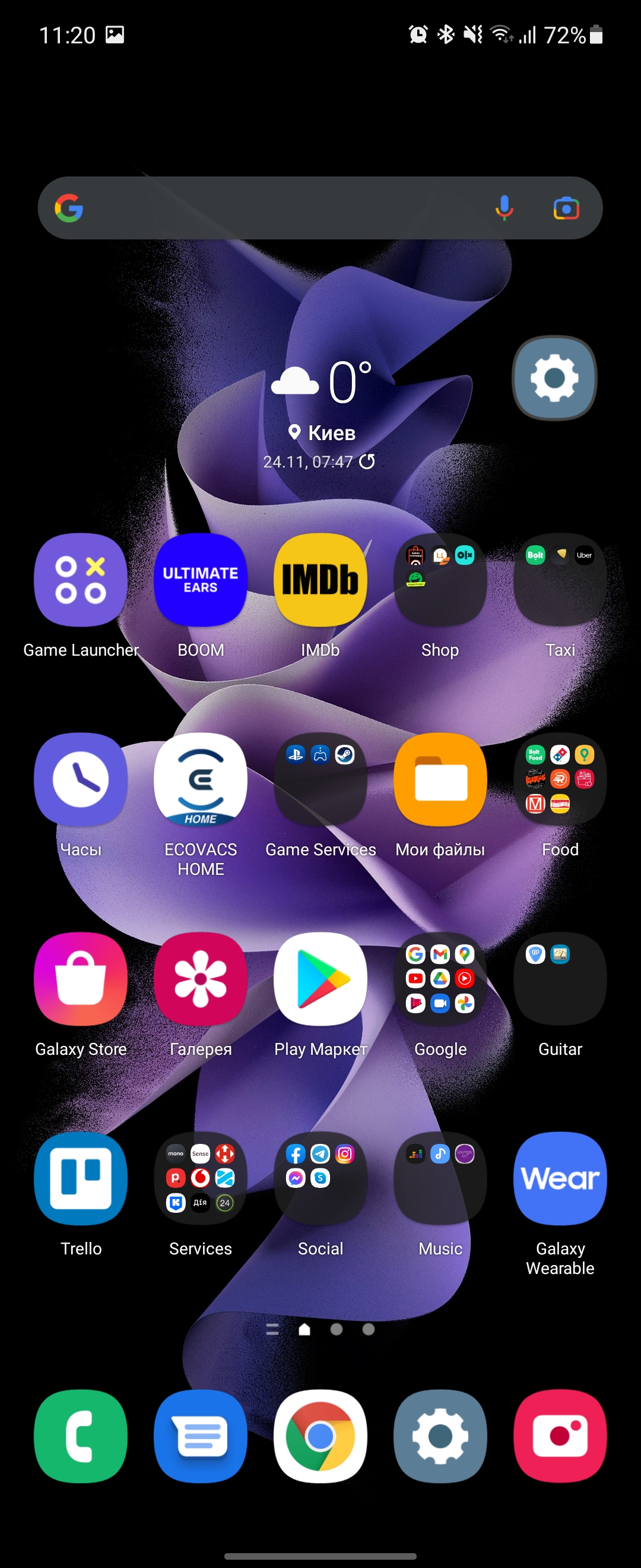Open the Social folder
641x1568 pixels.
(320, 1178)
